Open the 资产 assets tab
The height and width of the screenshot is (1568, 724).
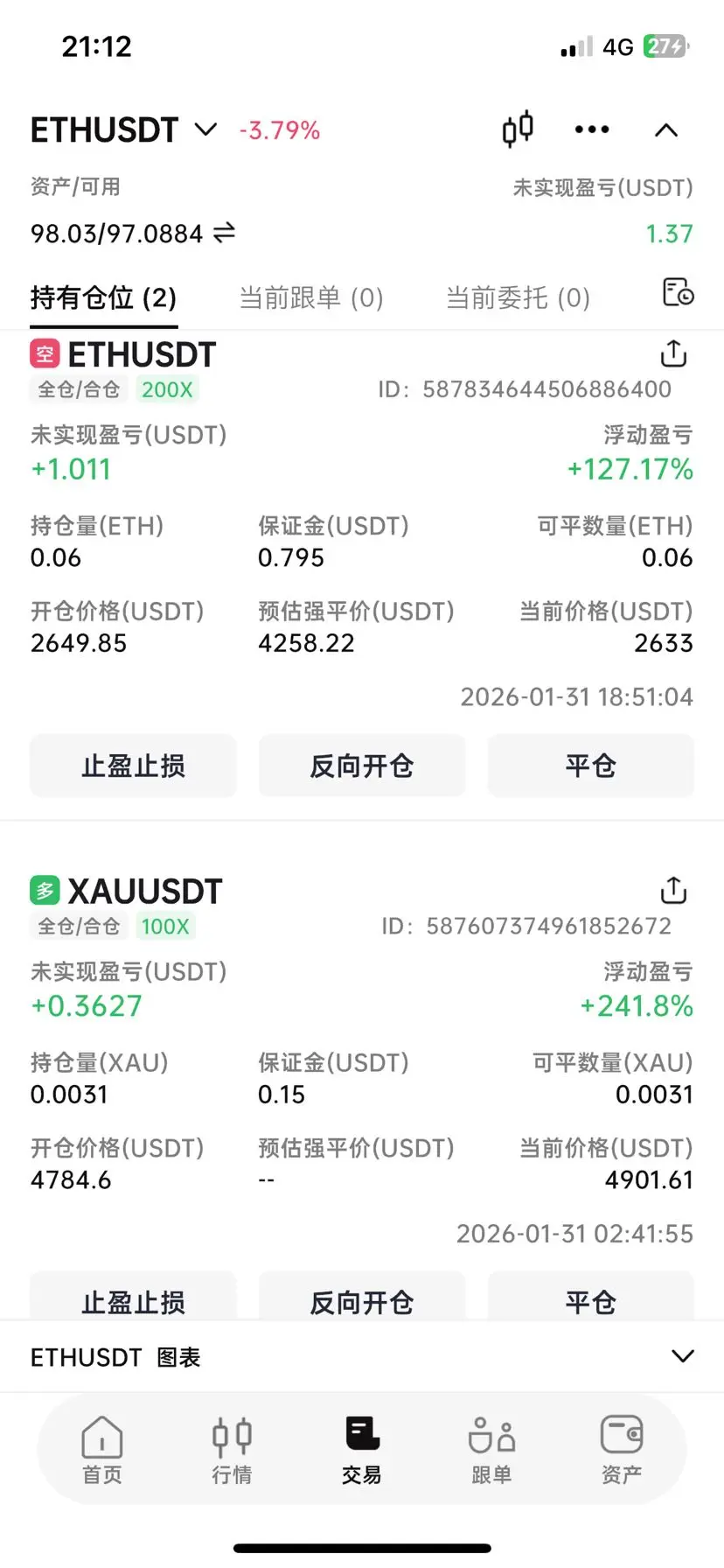coord(622,1449)
